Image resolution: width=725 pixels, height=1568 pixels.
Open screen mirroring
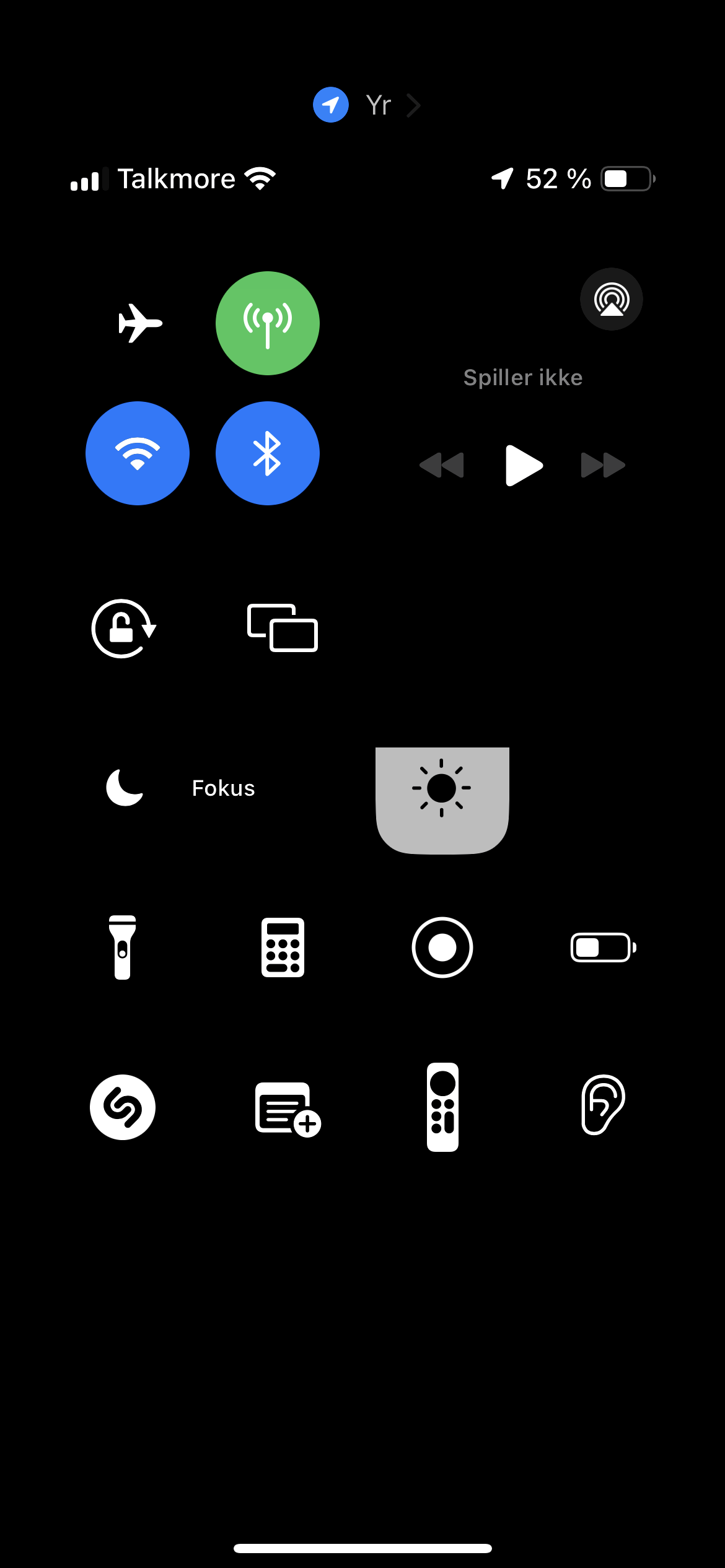coord(283,628)
